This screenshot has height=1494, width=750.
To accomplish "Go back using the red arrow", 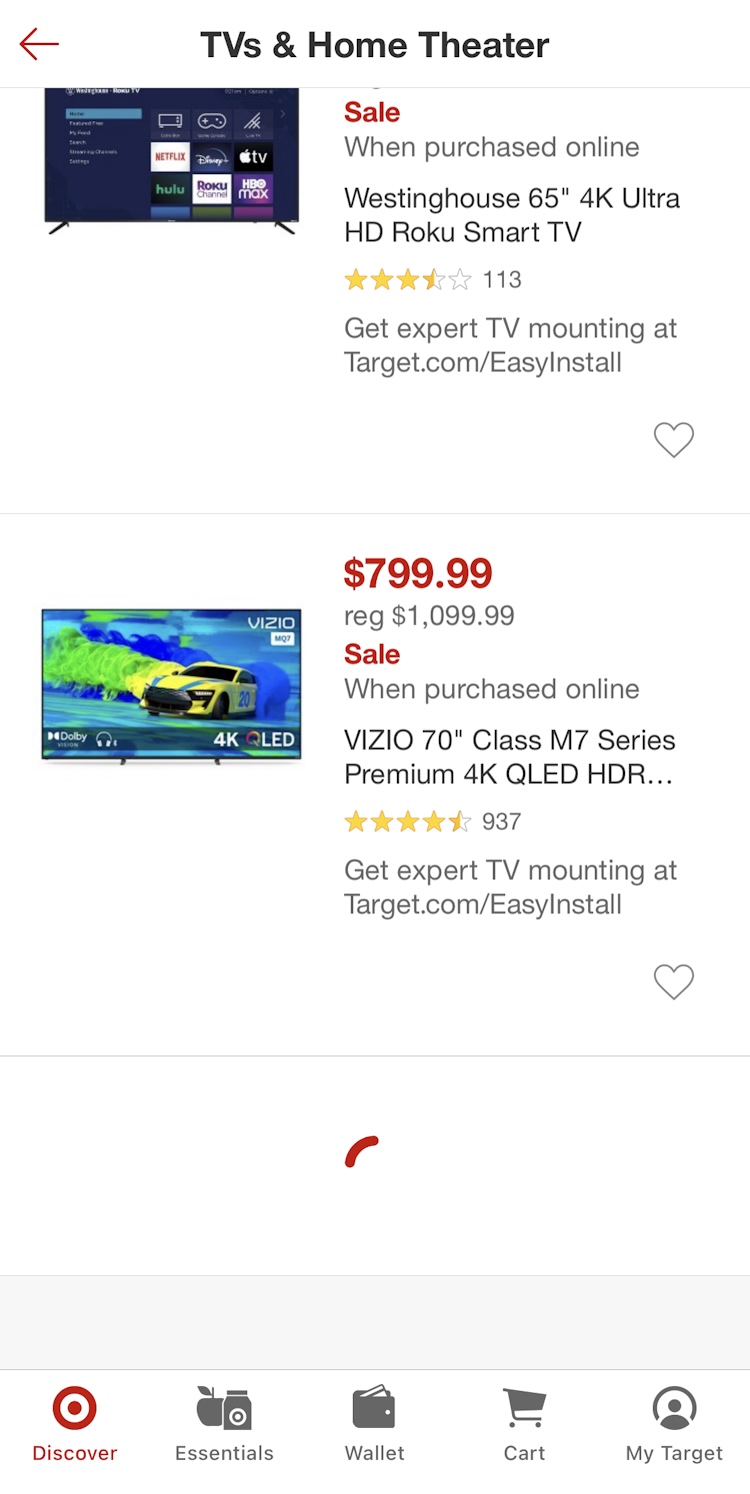I will coord(40,44).
